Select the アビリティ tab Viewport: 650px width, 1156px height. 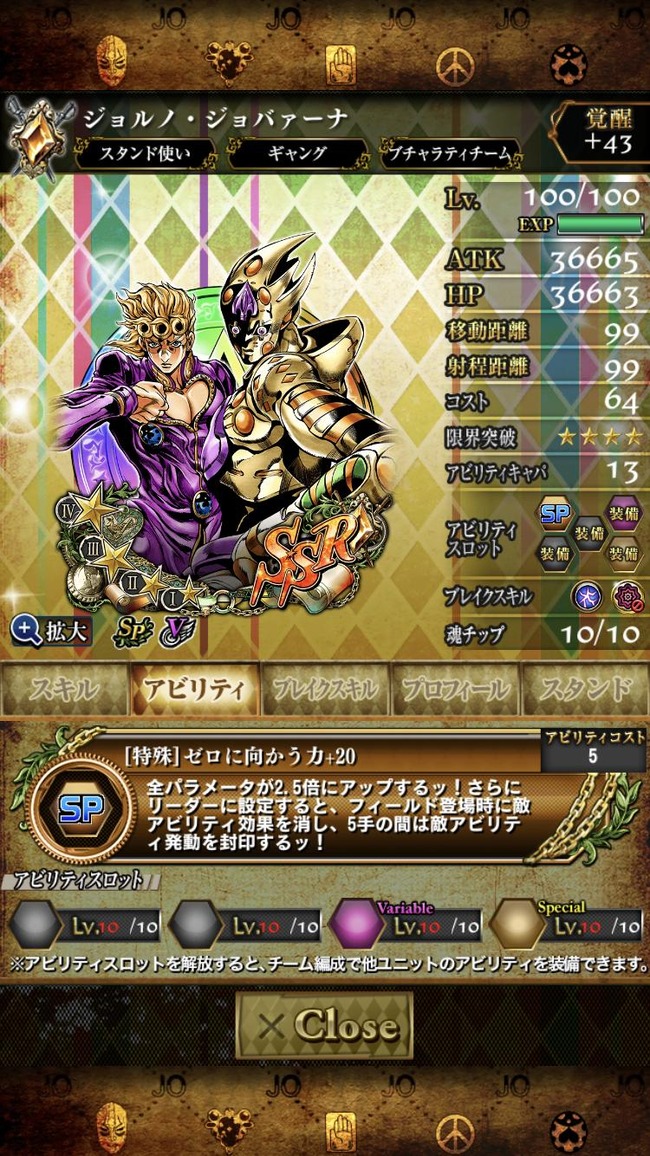tap(195, 690)
